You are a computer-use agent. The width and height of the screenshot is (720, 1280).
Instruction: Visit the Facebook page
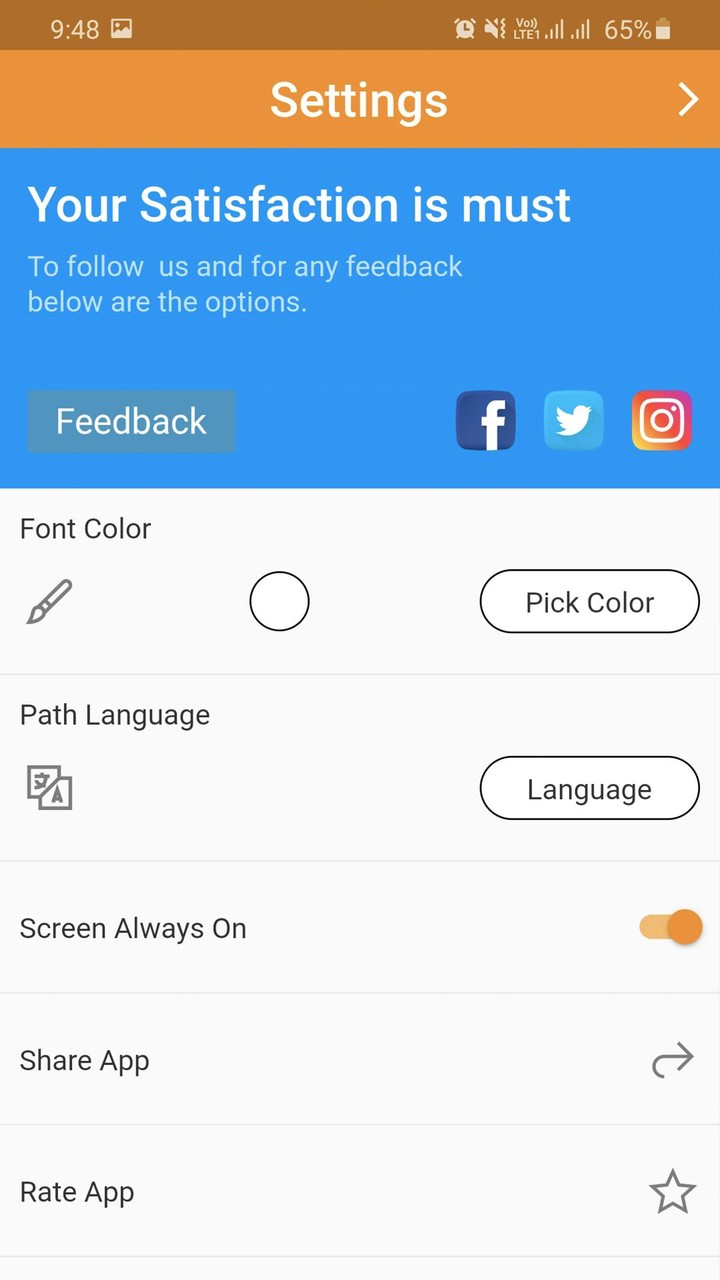pos(486,421)
